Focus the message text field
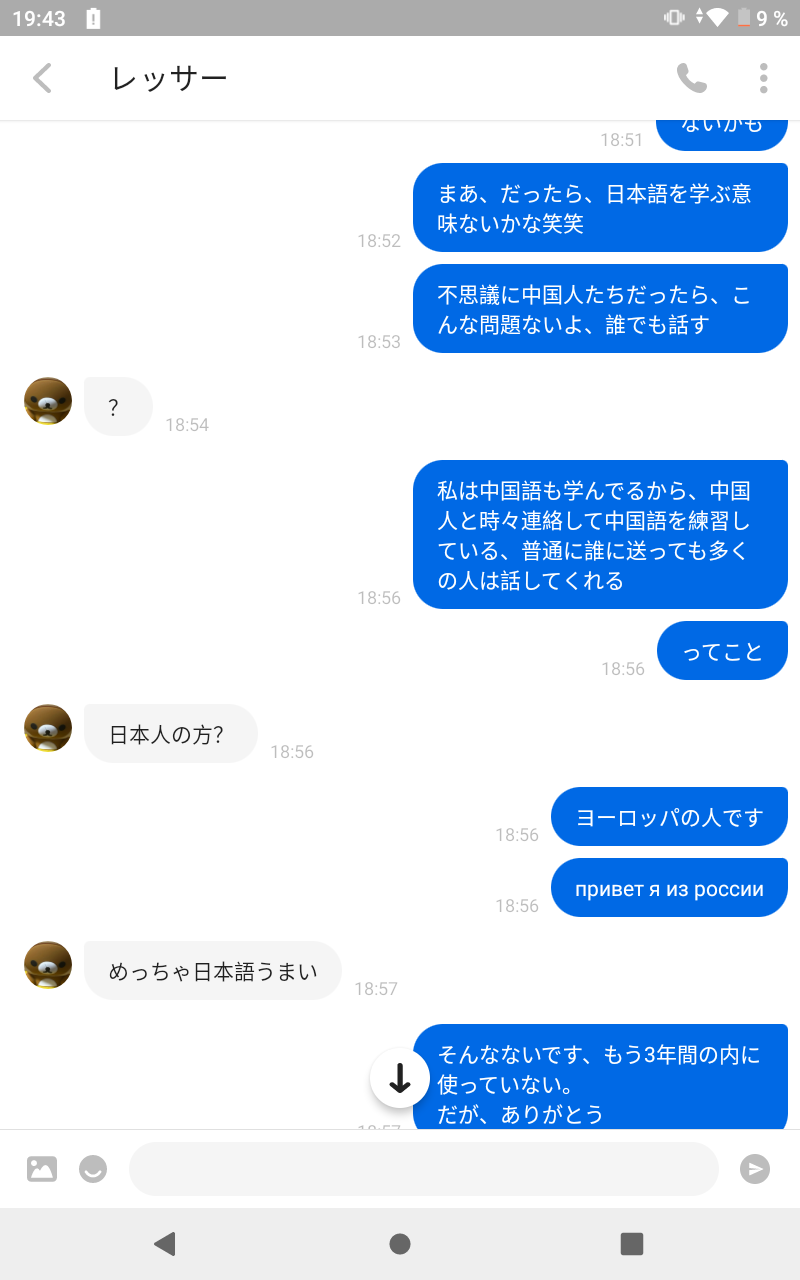 424,1168
